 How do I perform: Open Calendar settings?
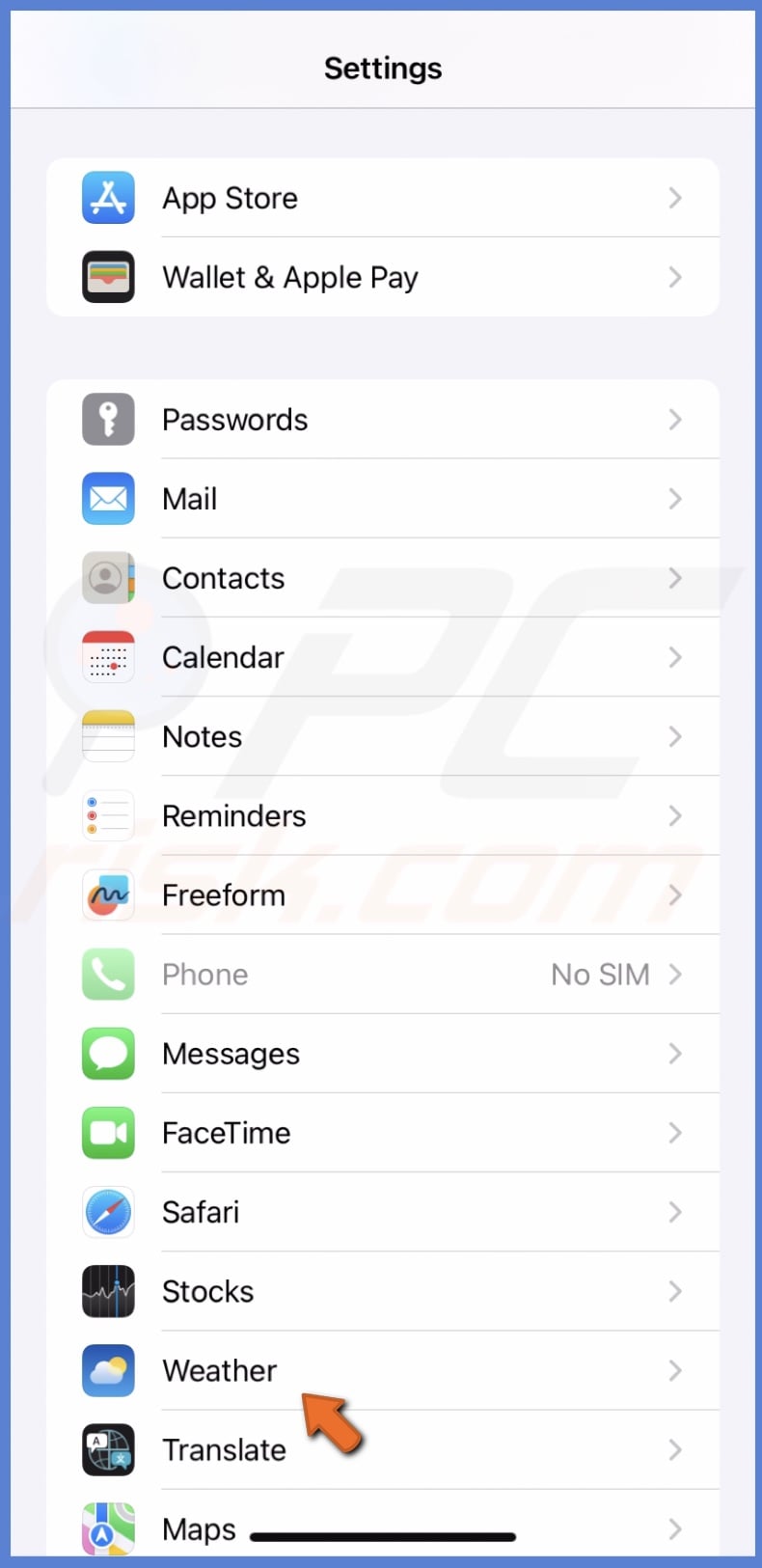pyautogui.click(x=382, y=657)
